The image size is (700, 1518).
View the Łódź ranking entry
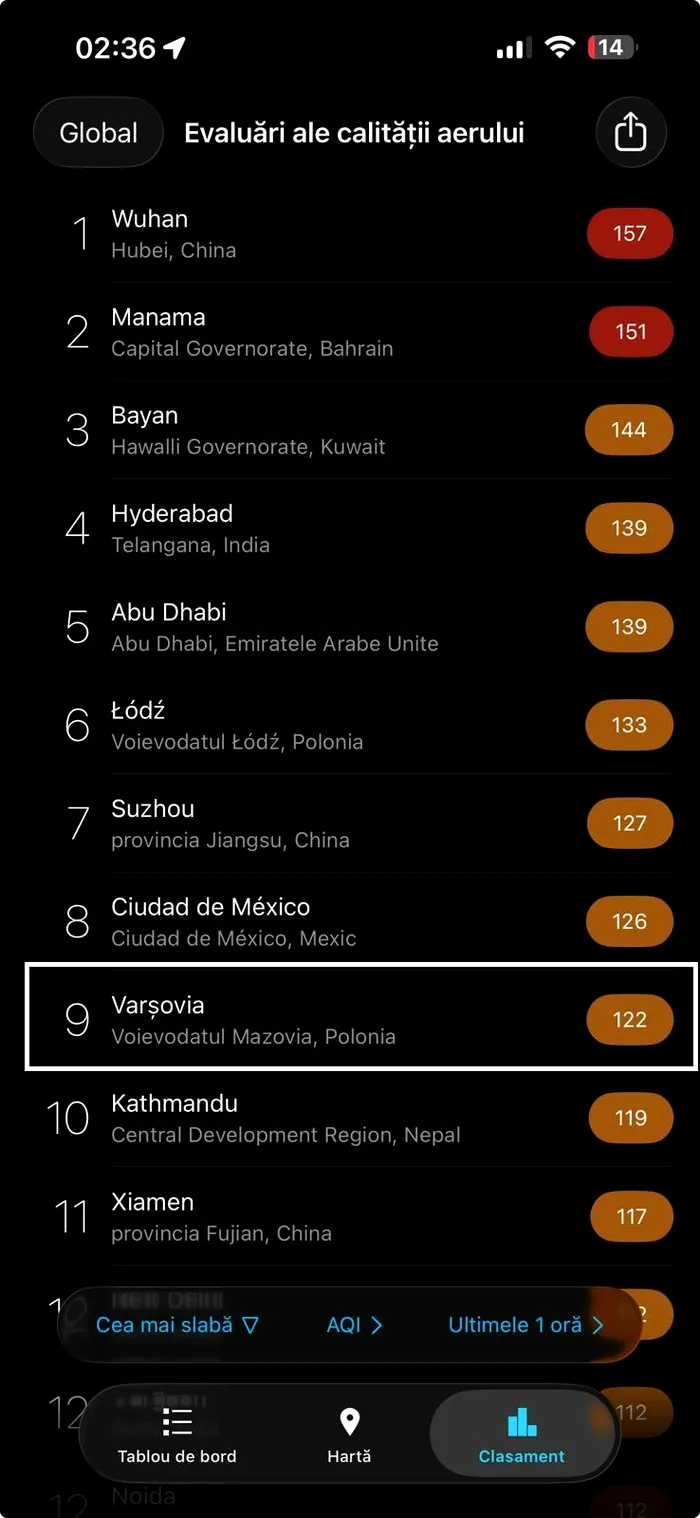click(x=350, y=725)
